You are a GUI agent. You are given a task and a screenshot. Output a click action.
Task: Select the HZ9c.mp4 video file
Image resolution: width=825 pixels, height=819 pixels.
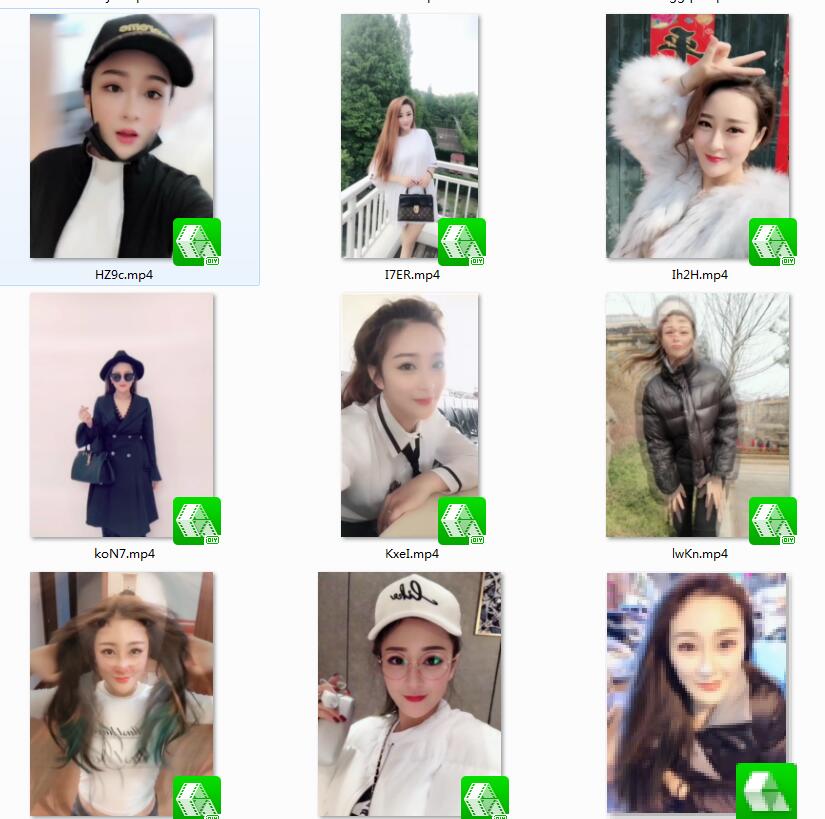pos(122,137)
